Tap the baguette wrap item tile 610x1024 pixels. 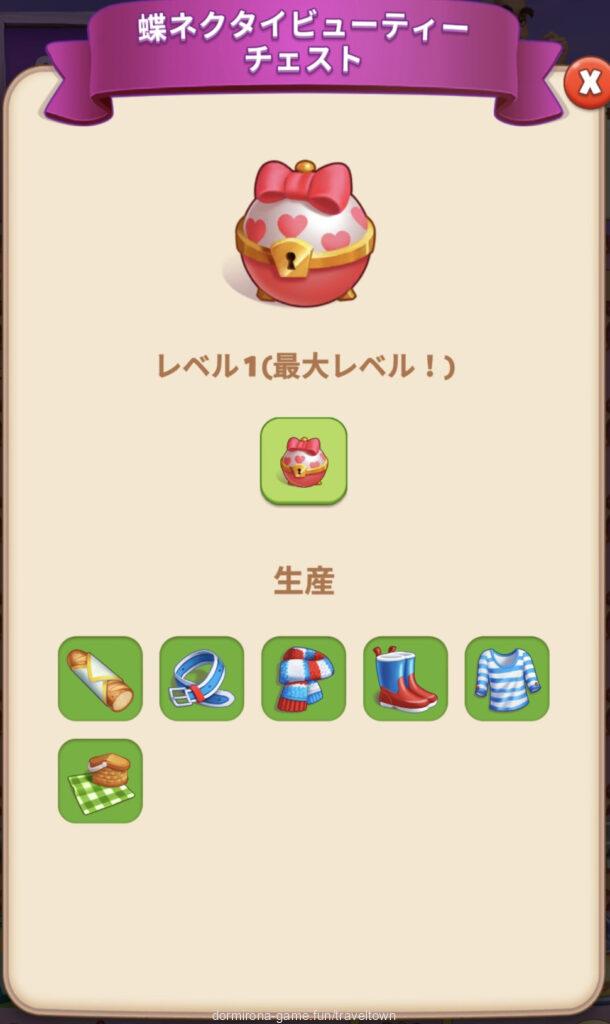pyautogui.click(x=100, y=679)
